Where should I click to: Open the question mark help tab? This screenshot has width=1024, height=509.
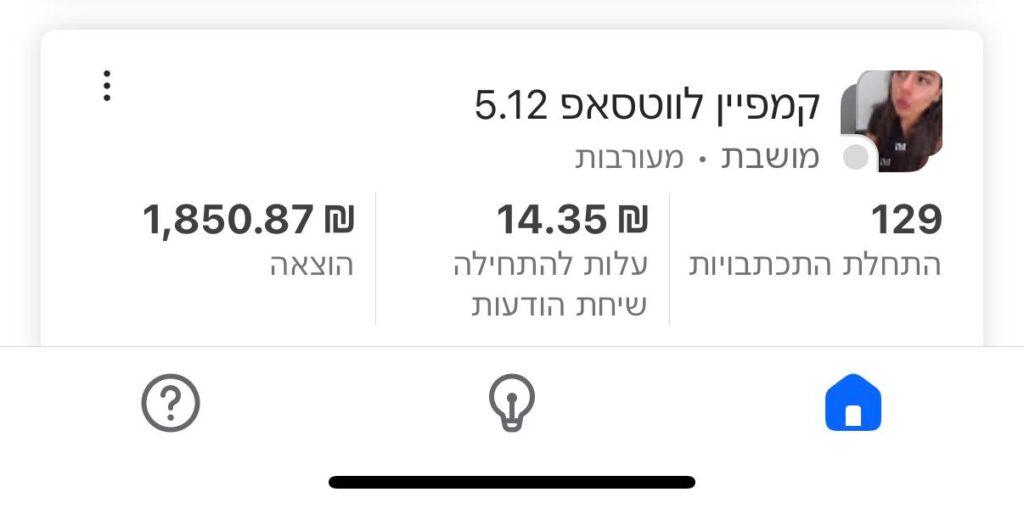coord(171,403)
